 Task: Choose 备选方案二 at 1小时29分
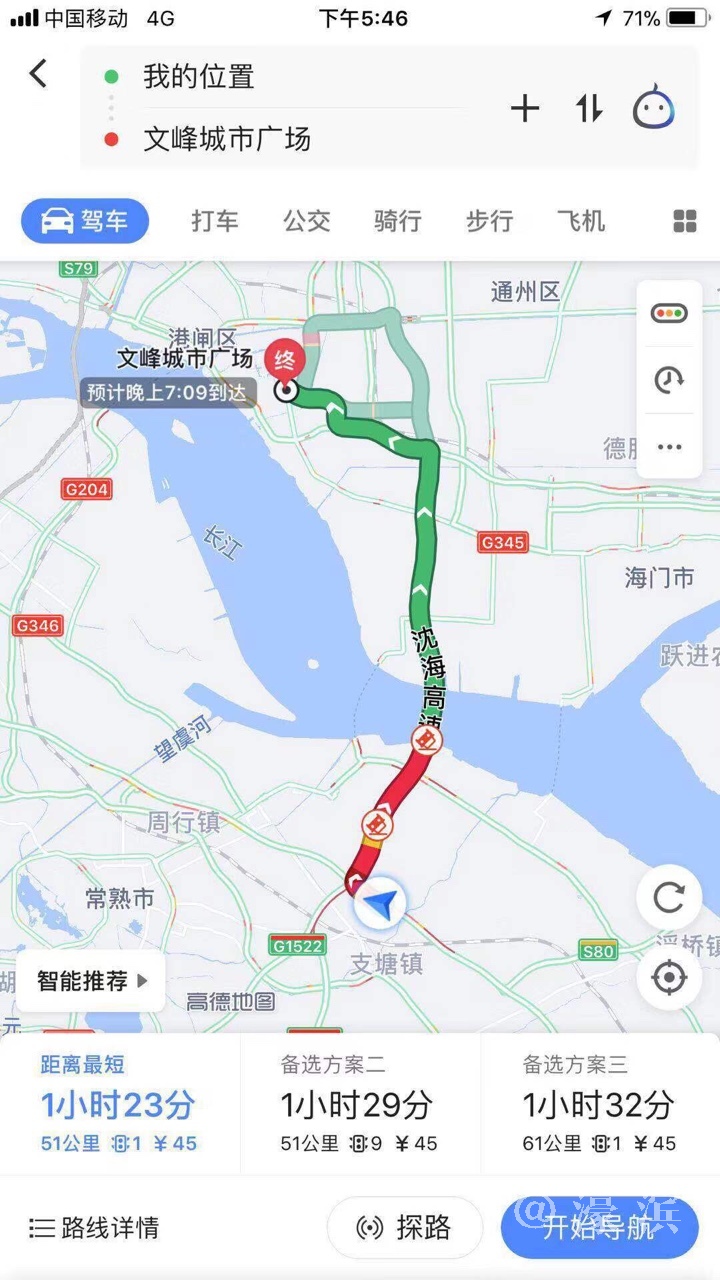pyautogui.click(x=360, y=1104)
